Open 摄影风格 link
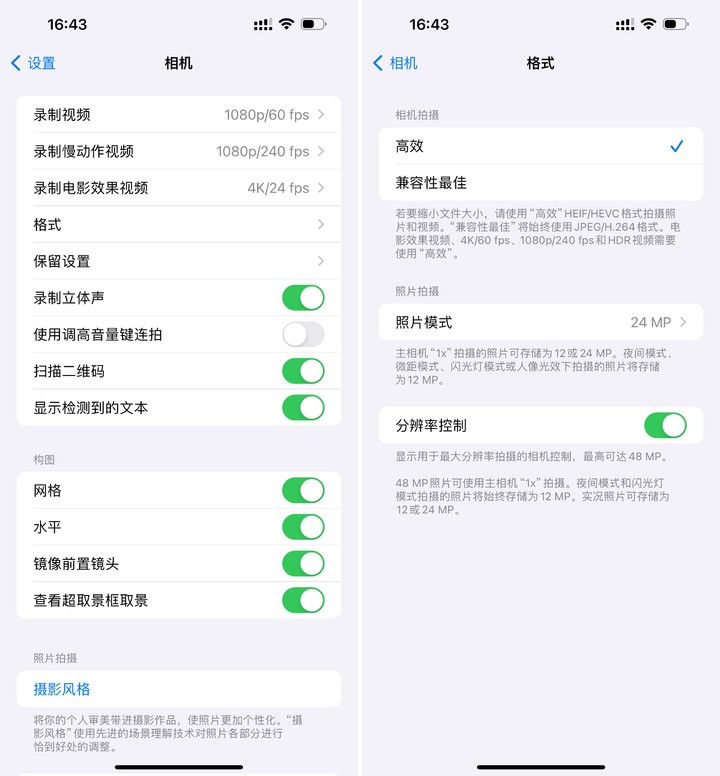Screen dimensions: 720x776 coord(62,689)
